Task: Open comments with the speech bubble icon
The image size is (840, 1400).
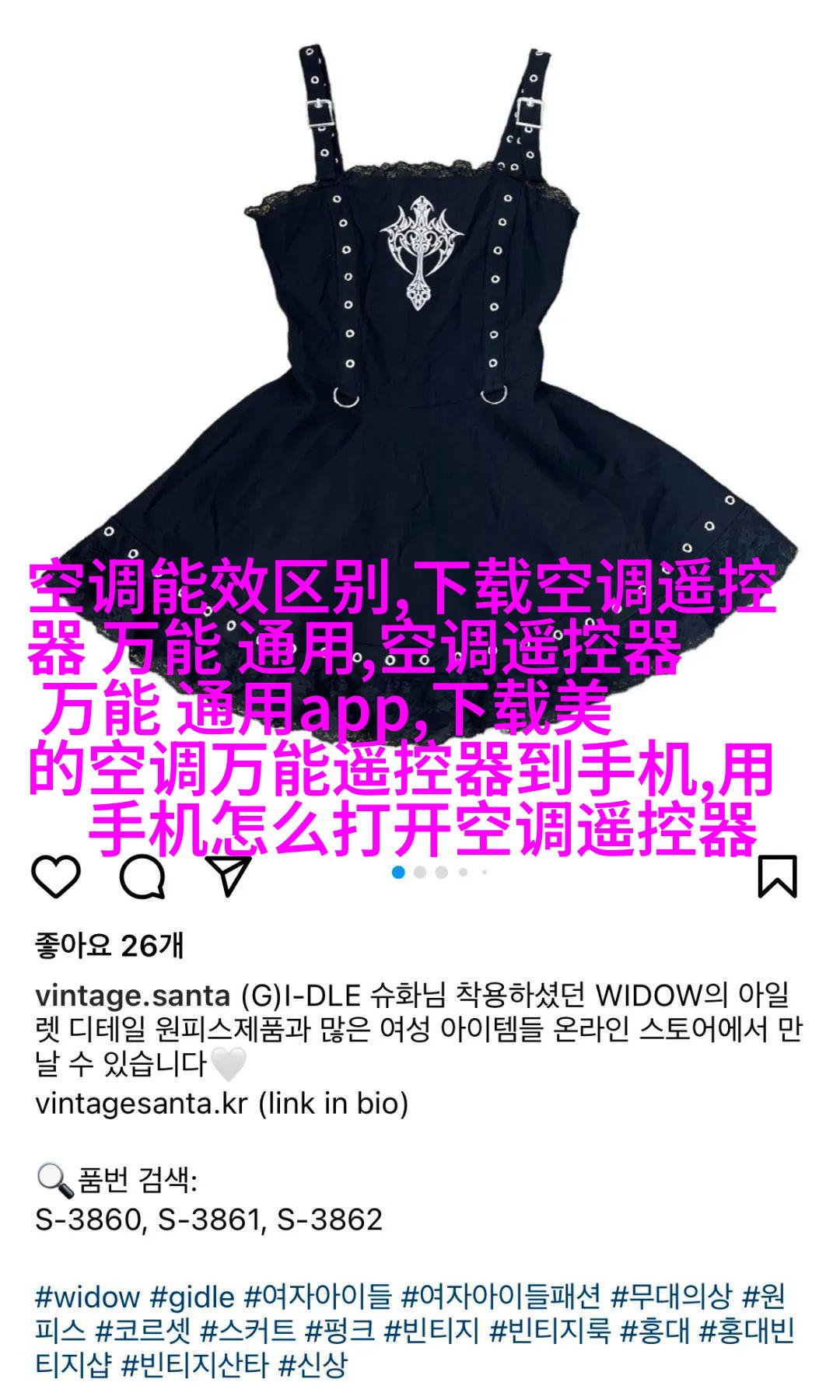Action: click(x=142, y=877)
